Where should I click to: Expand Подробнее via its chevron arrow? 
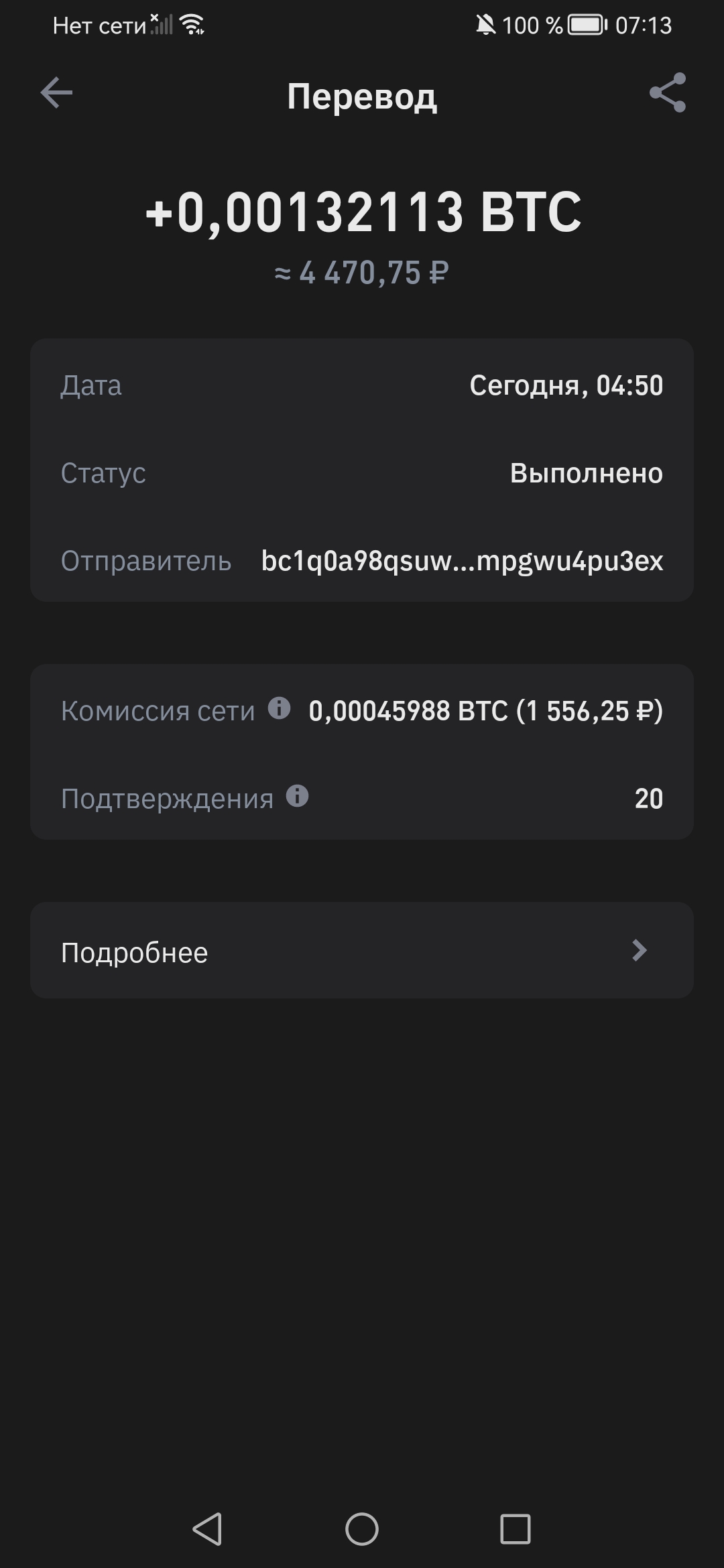[641, 951]
